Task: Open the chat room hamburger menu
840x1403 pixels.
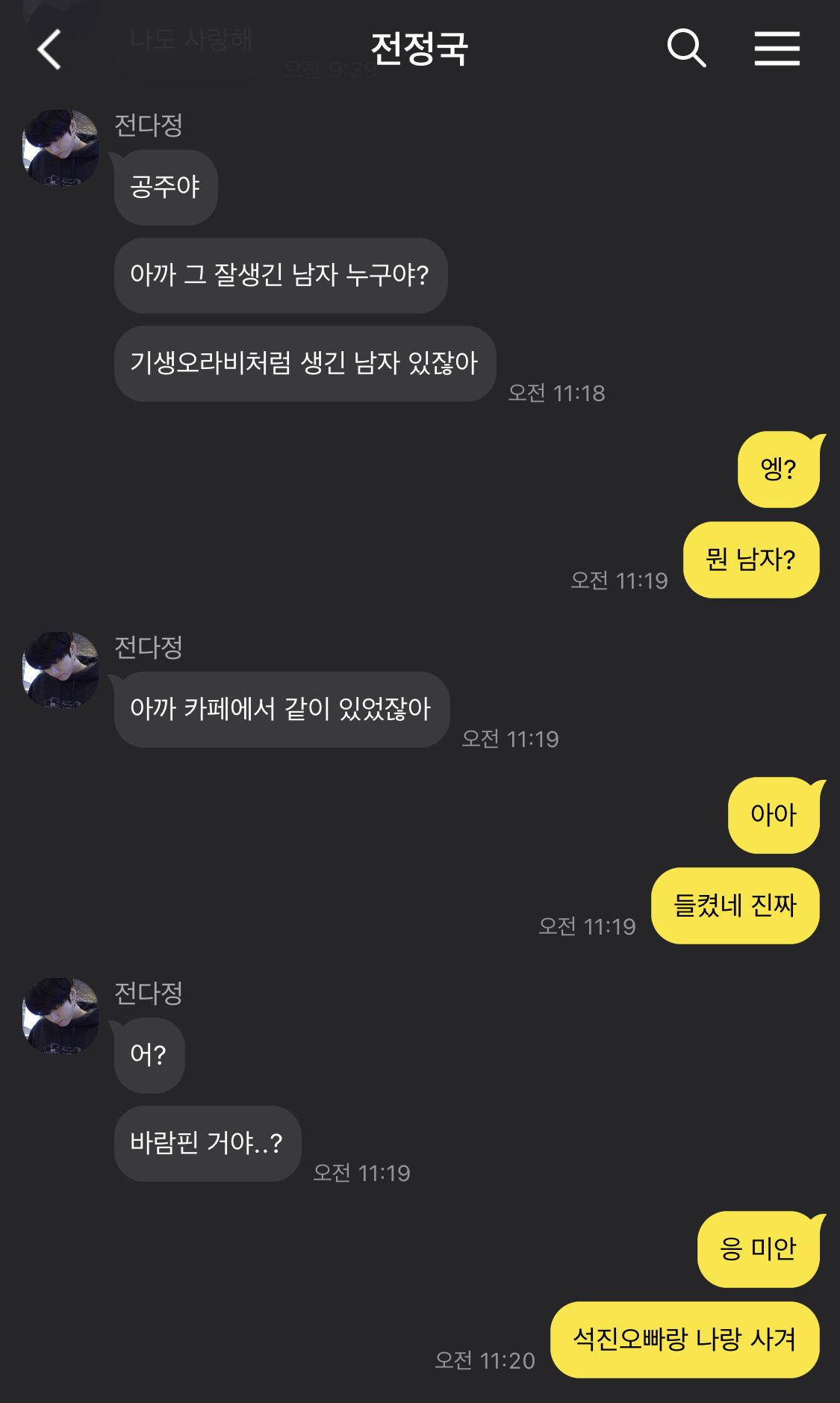Action: (777, 49)
